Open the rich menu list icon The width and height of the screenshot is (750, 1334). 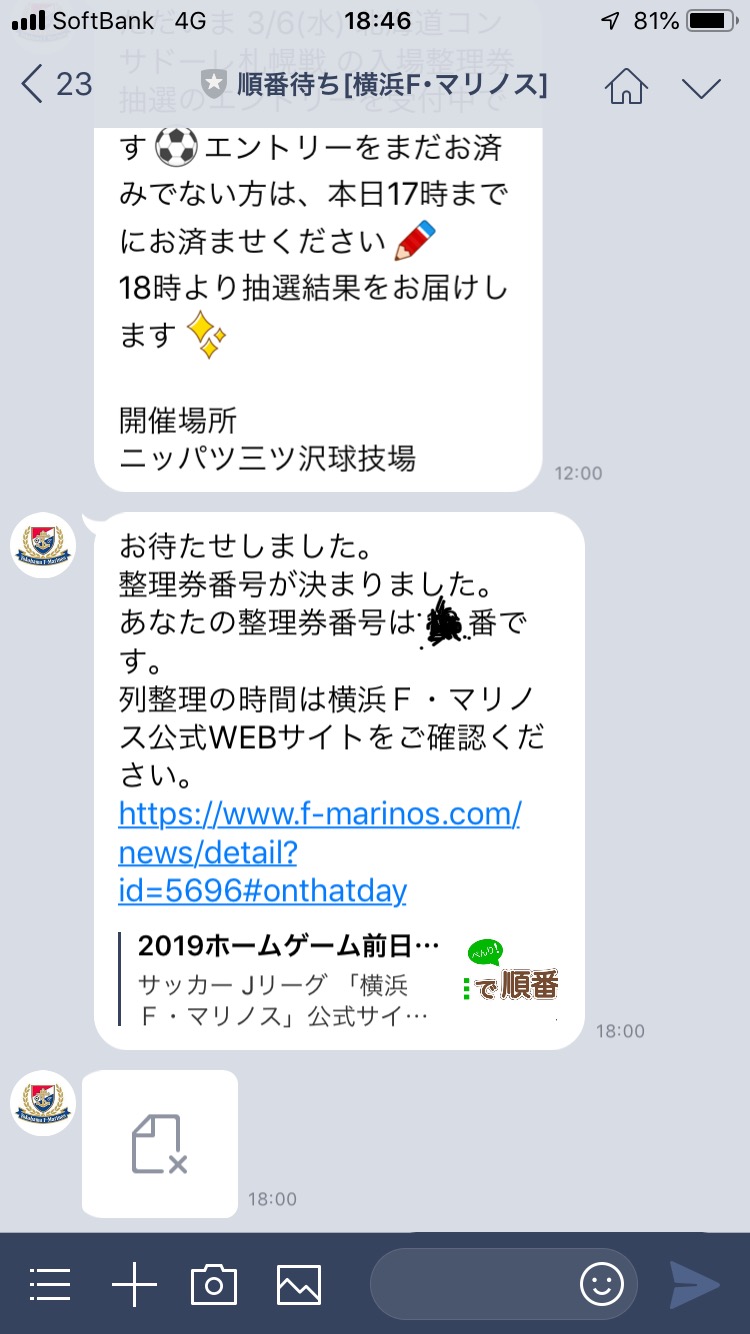click(x=50, y=1284)
